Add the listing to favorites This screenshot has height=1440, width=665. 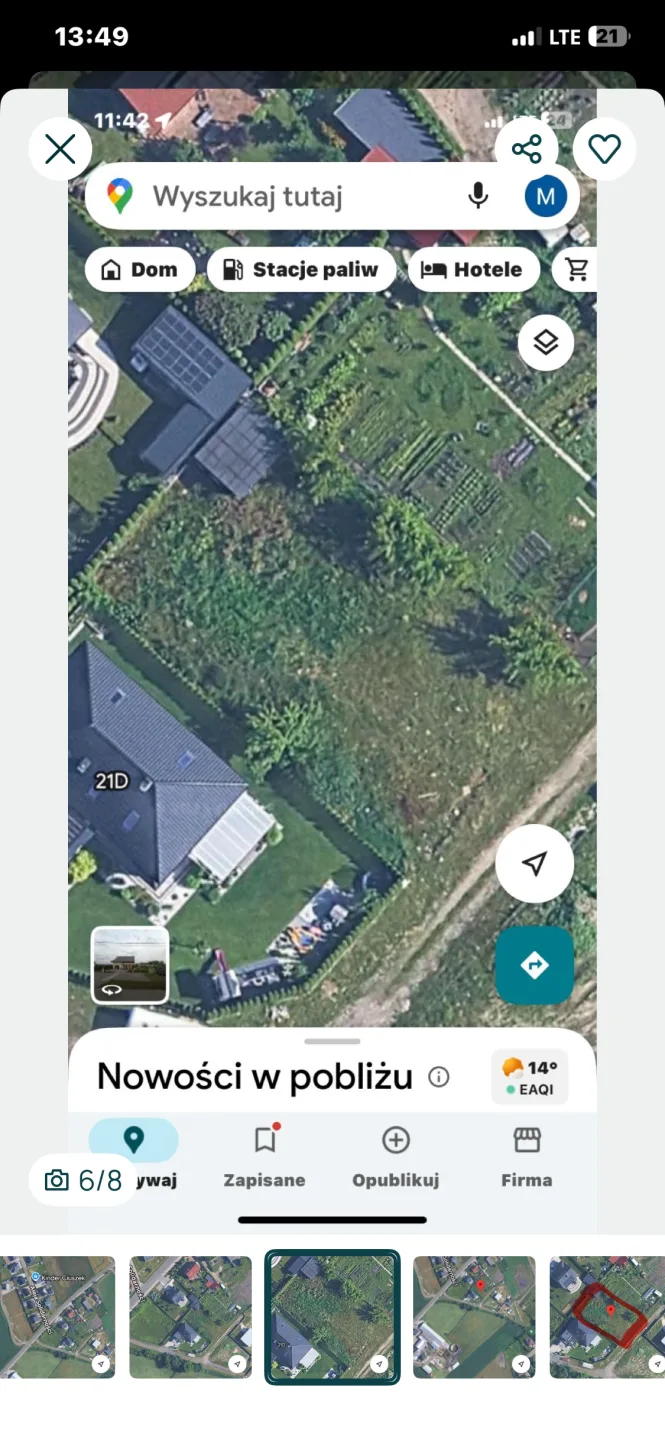604,150
